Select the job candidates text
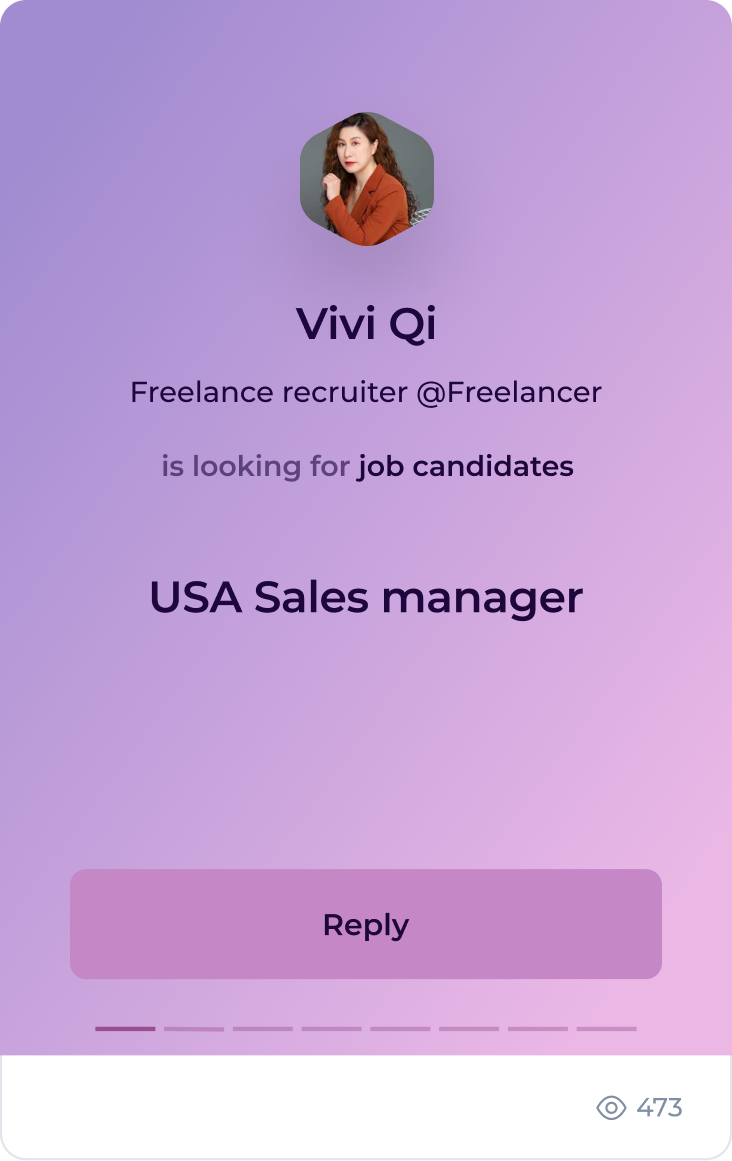The width and height of the screenshot is (732, 1161). [465, 466]
